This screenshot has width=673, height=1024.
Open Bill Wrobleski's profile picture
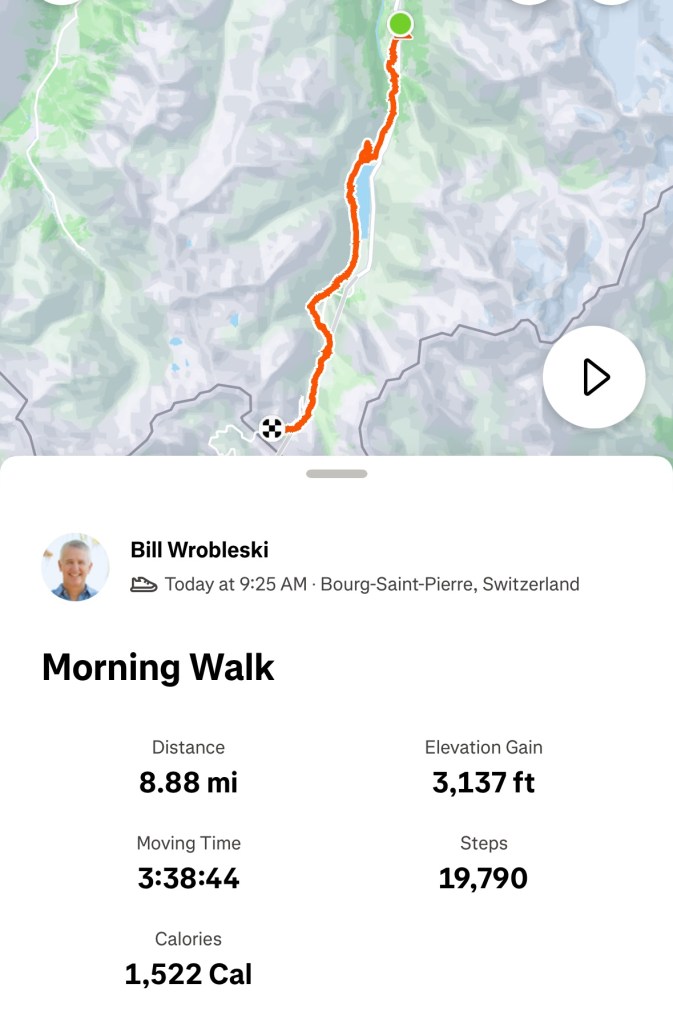[75, 567]
